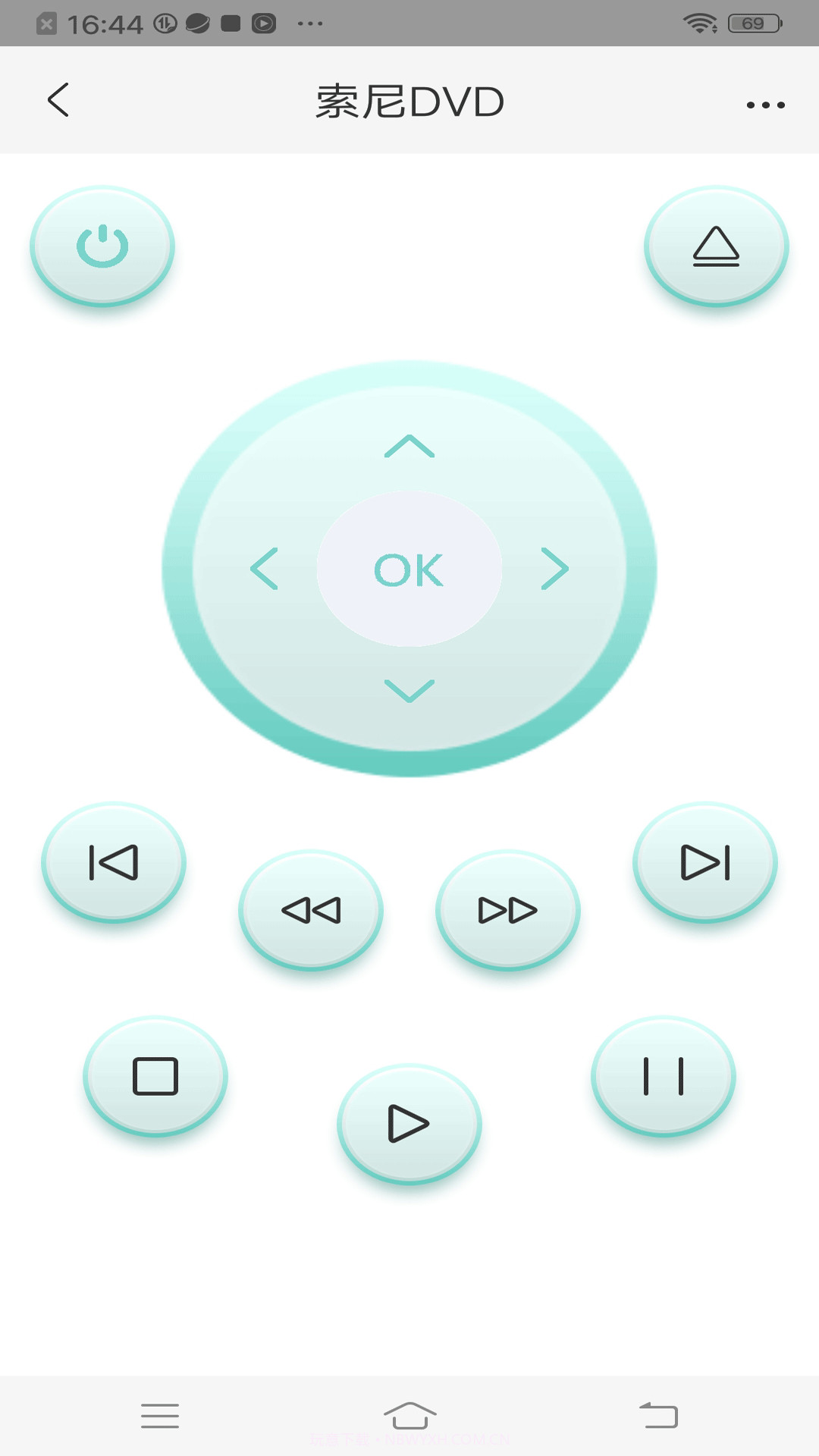Tap the left arrow on the D-pad
Screen dimensions: 819x1456
265,569
